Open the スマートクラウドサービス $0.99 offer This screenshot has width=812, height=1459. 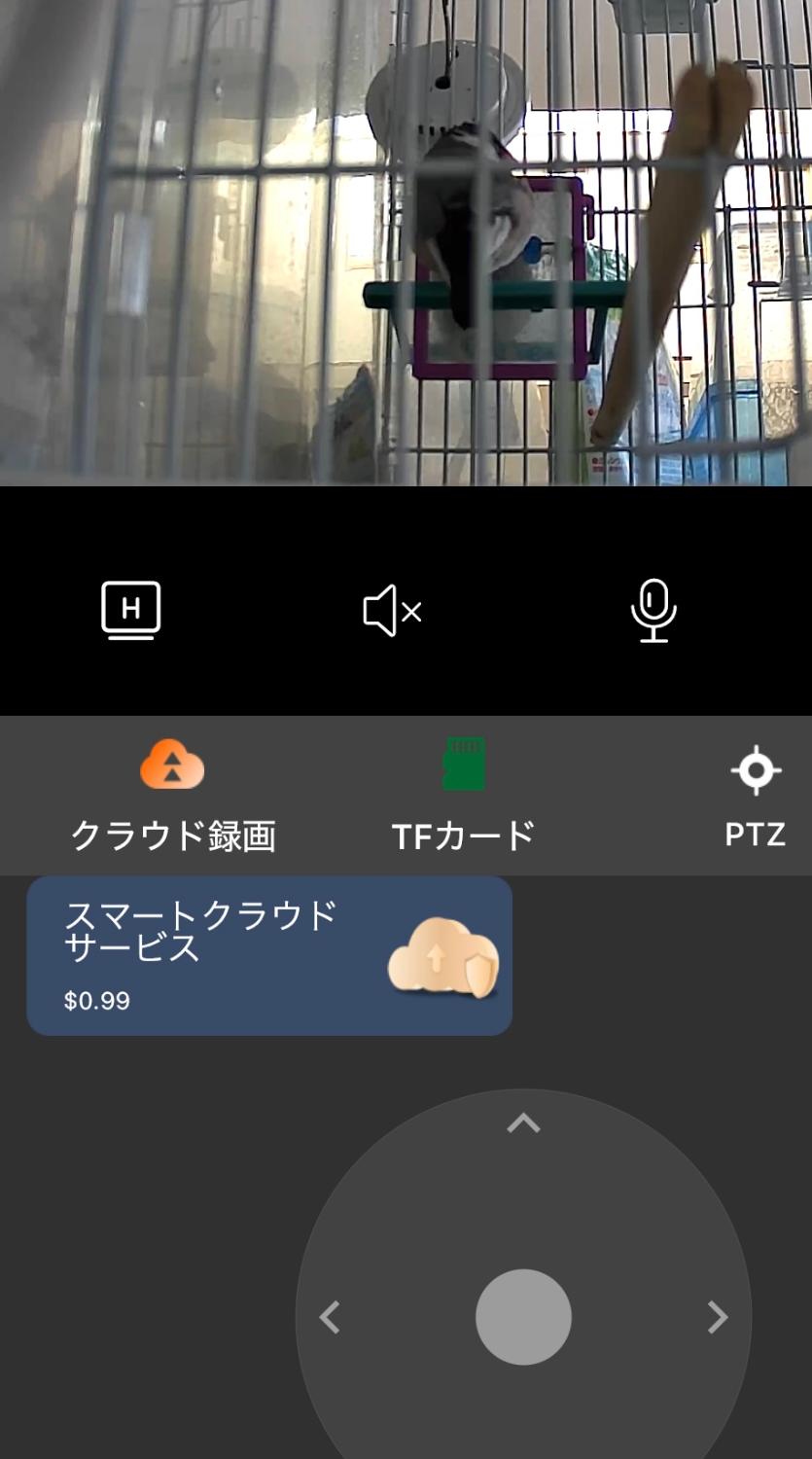click(269, 955)
